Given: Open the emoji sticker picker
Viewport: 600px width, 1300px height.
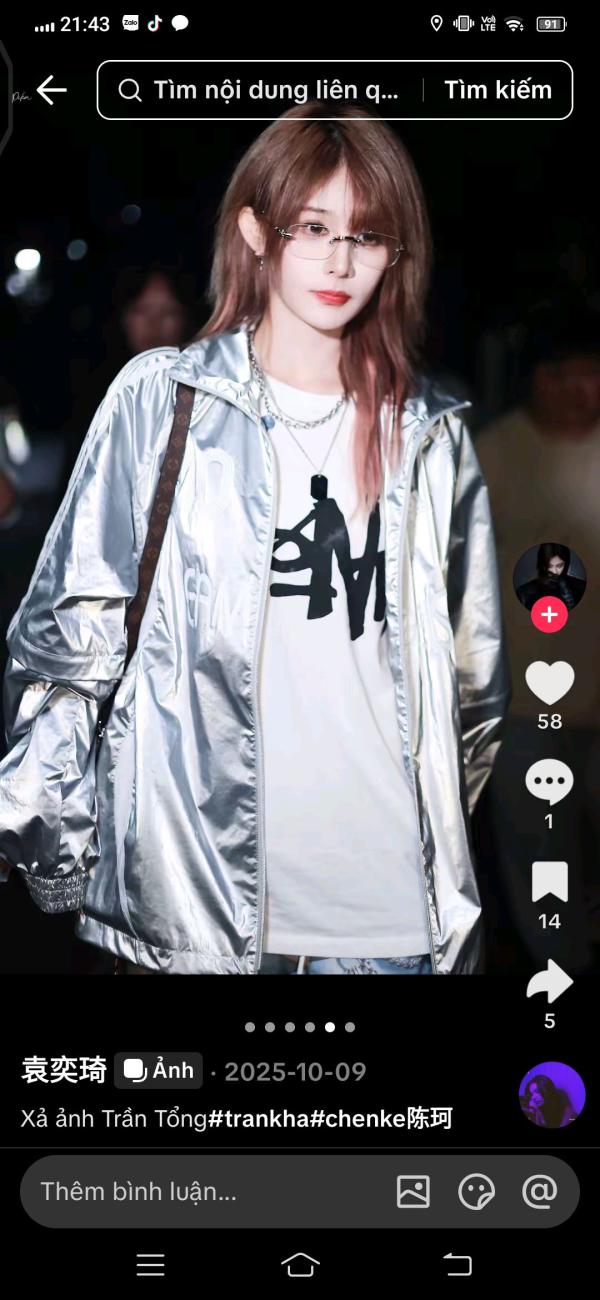Looking at the screenshot, I should pos(476,1191).
